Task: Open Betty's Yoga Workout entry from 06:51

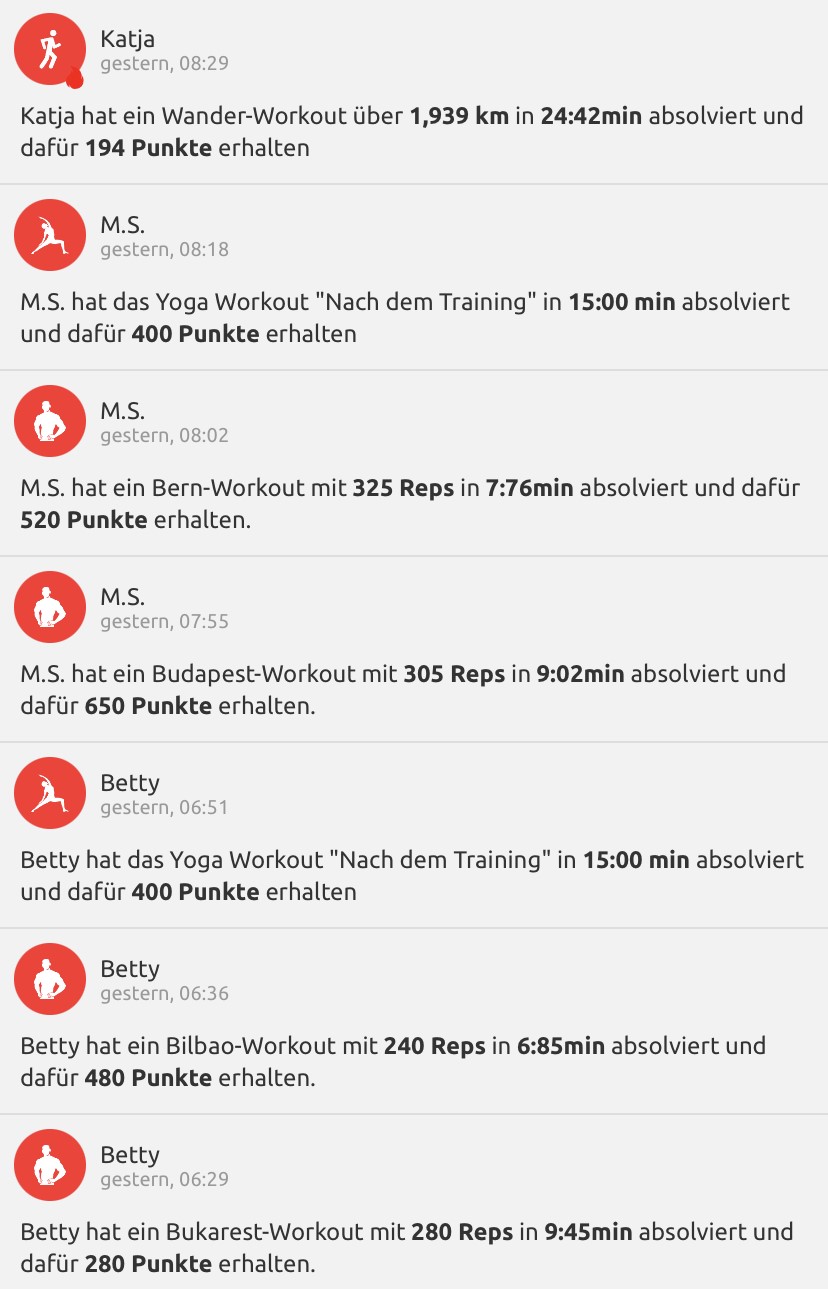Action: (412, 875)
